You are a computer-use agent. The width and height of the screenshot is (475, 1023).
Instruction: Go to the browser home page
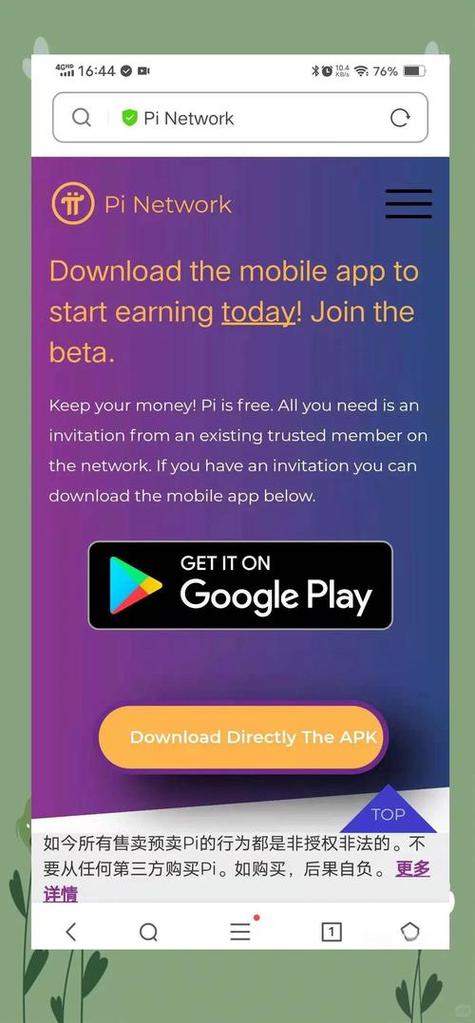(410, 932)
